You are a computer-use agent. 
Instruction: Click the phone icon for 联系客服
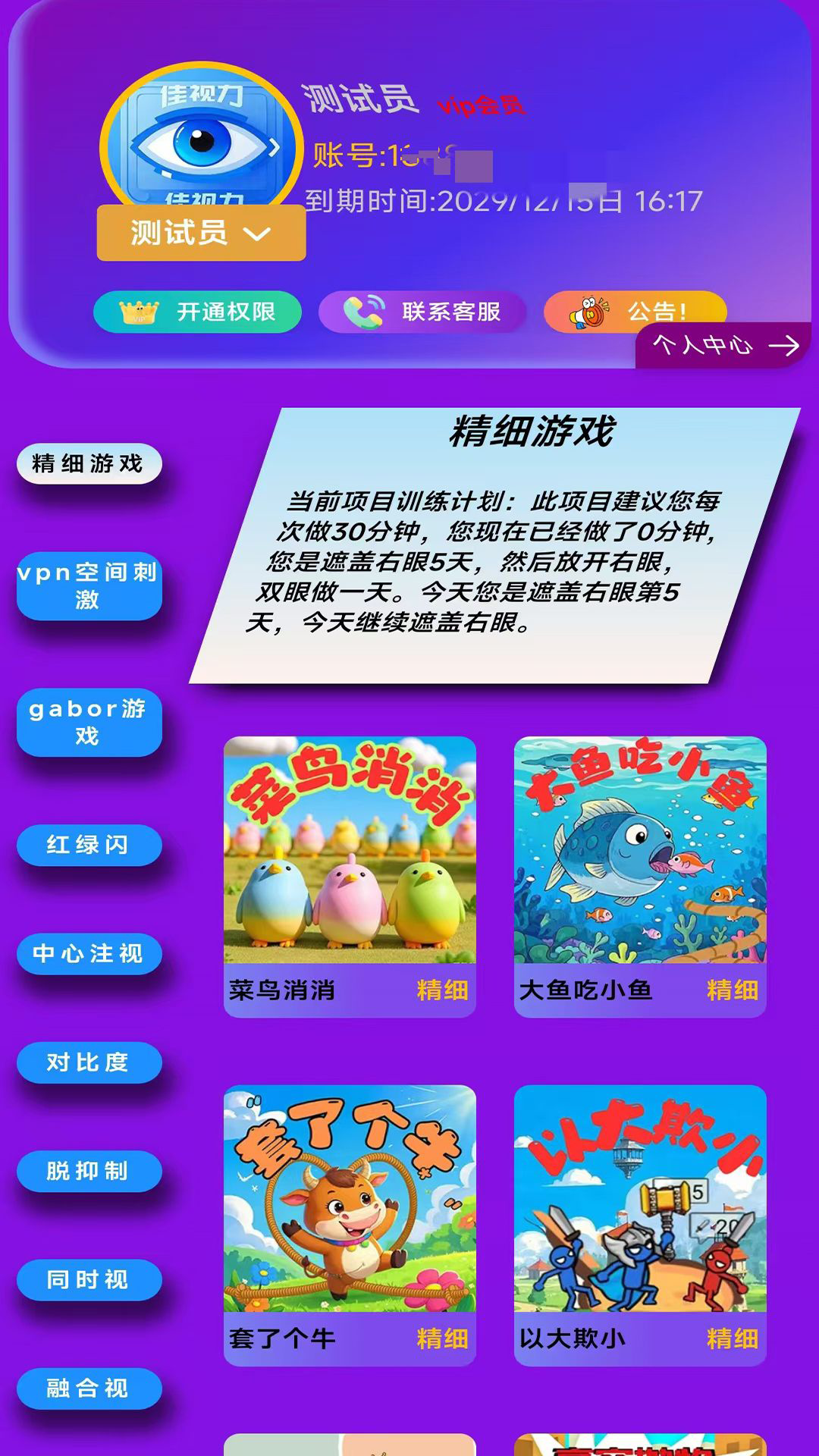364,311
